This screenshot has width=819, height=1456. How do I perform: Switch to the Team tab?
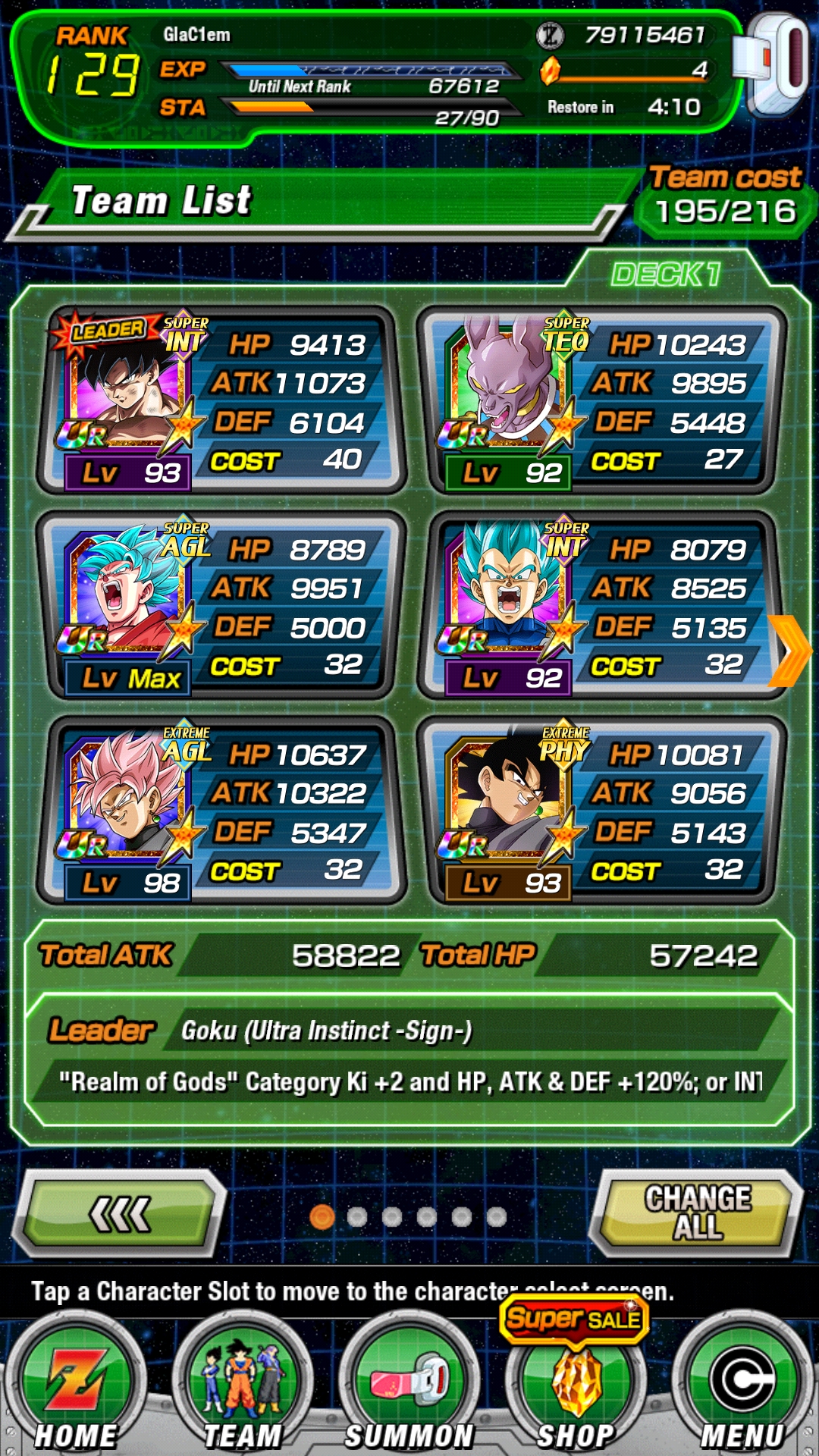click(x=243, y=1388)
